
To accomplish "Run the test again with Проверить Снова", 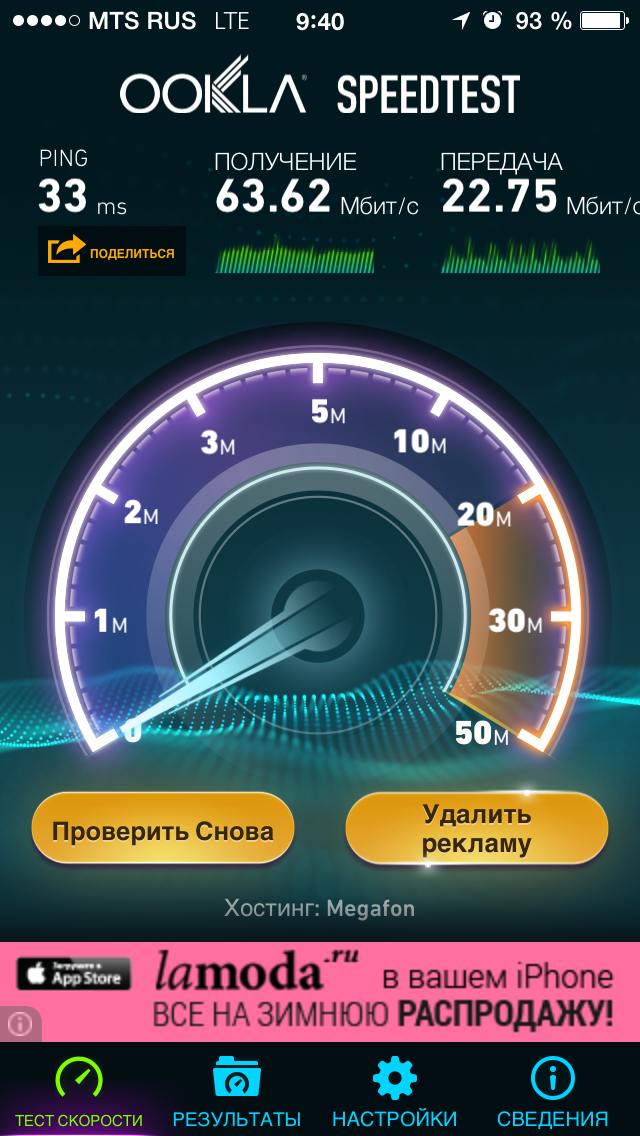I will pyautogui.click(x=163, y=831).
